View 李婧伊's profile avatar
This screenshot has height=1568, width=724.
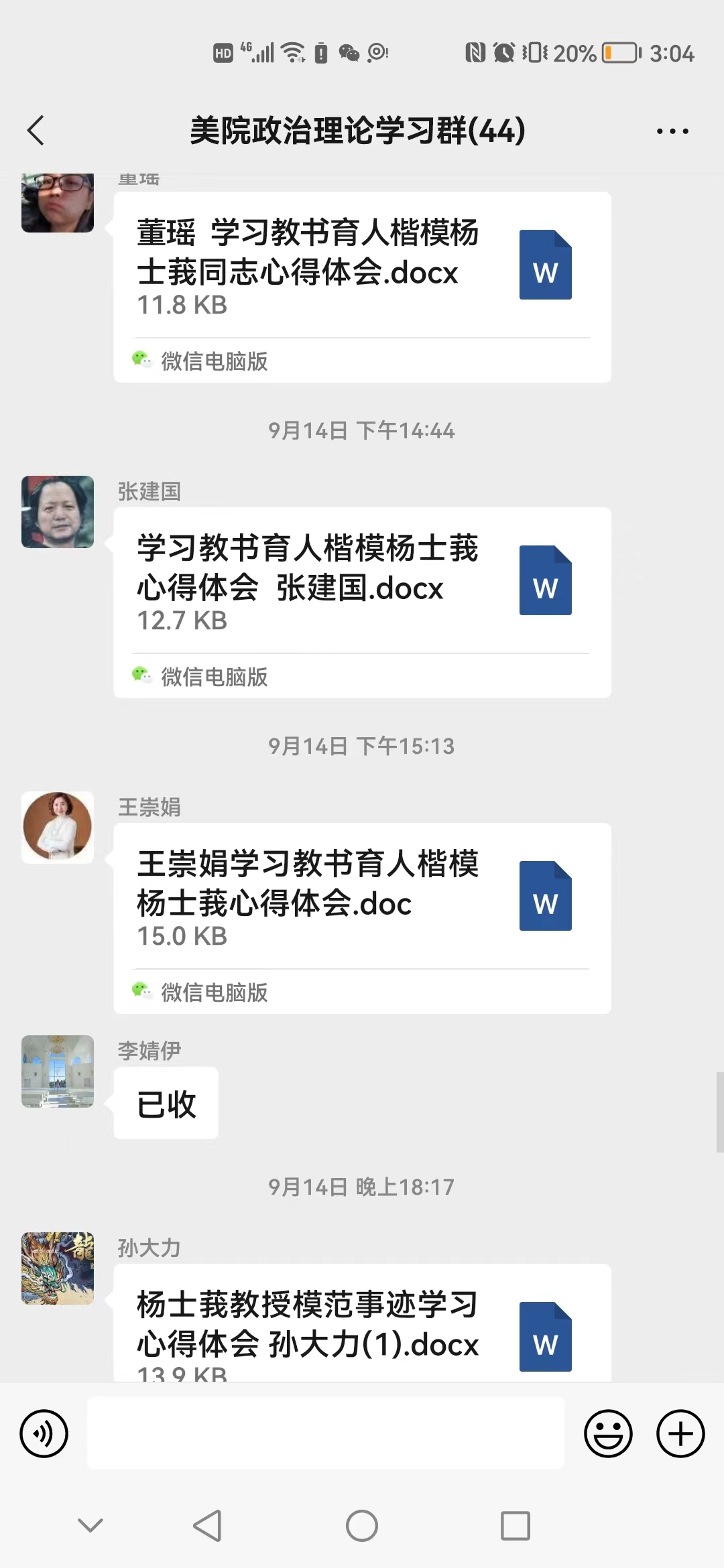pyautogui.click(x=58, y=1071)
